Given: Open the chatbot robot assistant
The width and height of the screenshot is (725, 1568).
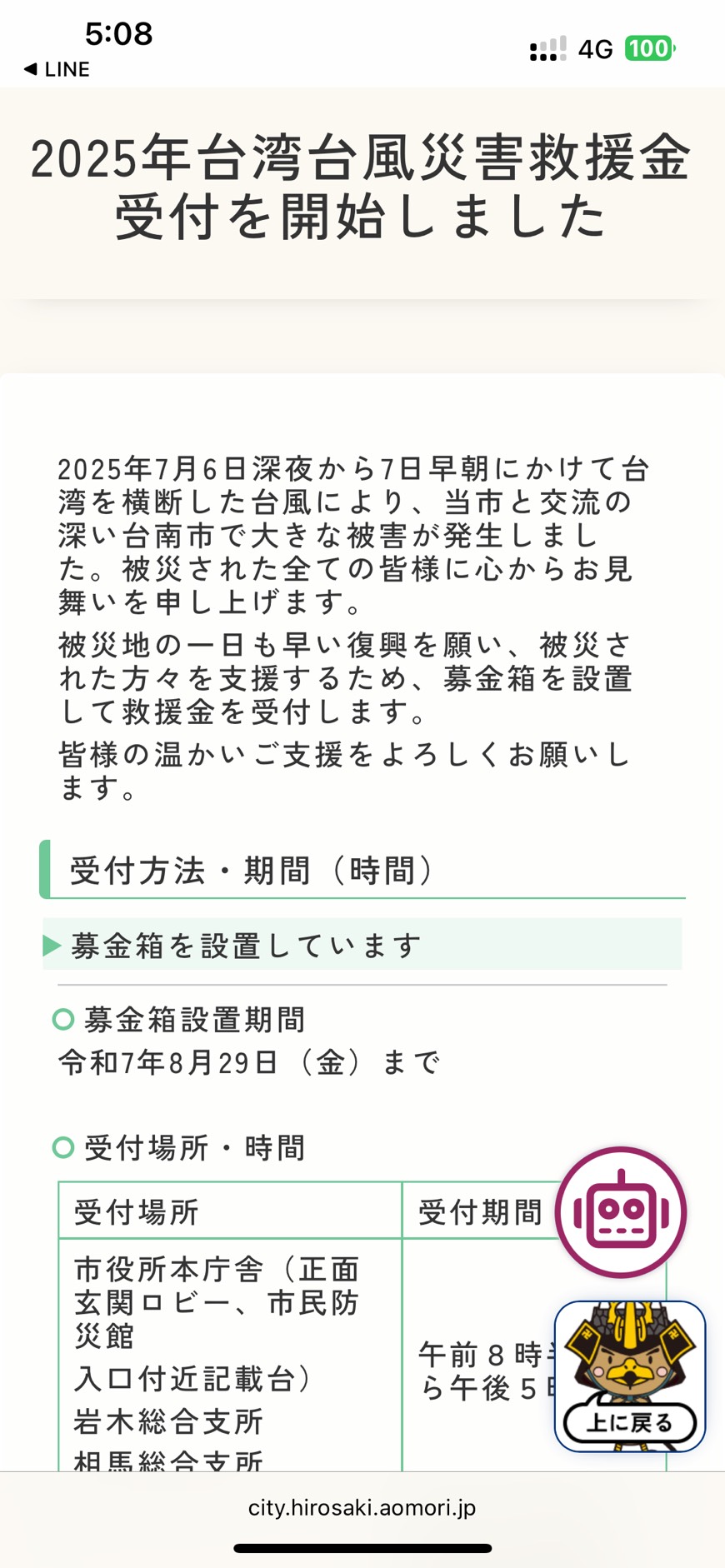Looking at the screenshot, I should [621, 1212].
